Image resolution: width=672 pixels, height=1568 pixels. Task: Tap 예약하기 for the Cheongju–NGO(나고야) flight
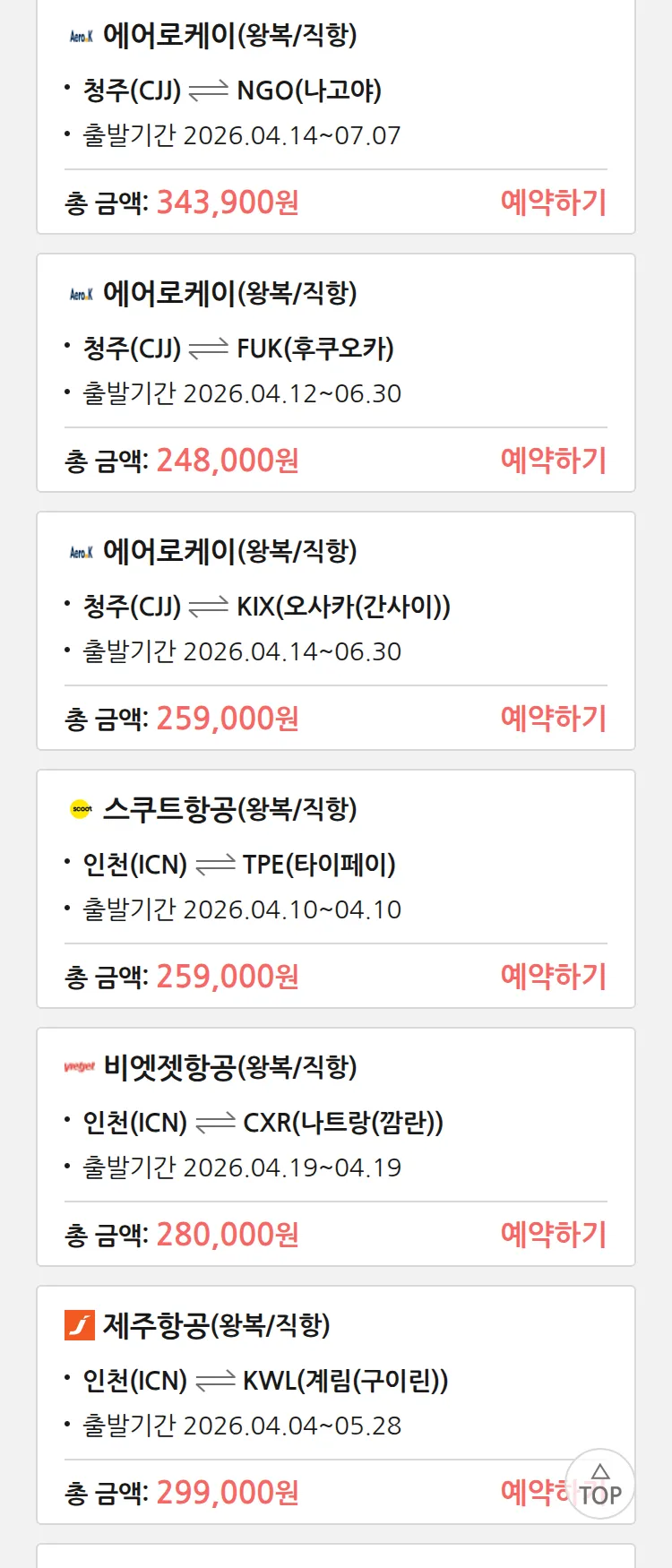pyautogui.click(x=553, y=202)
